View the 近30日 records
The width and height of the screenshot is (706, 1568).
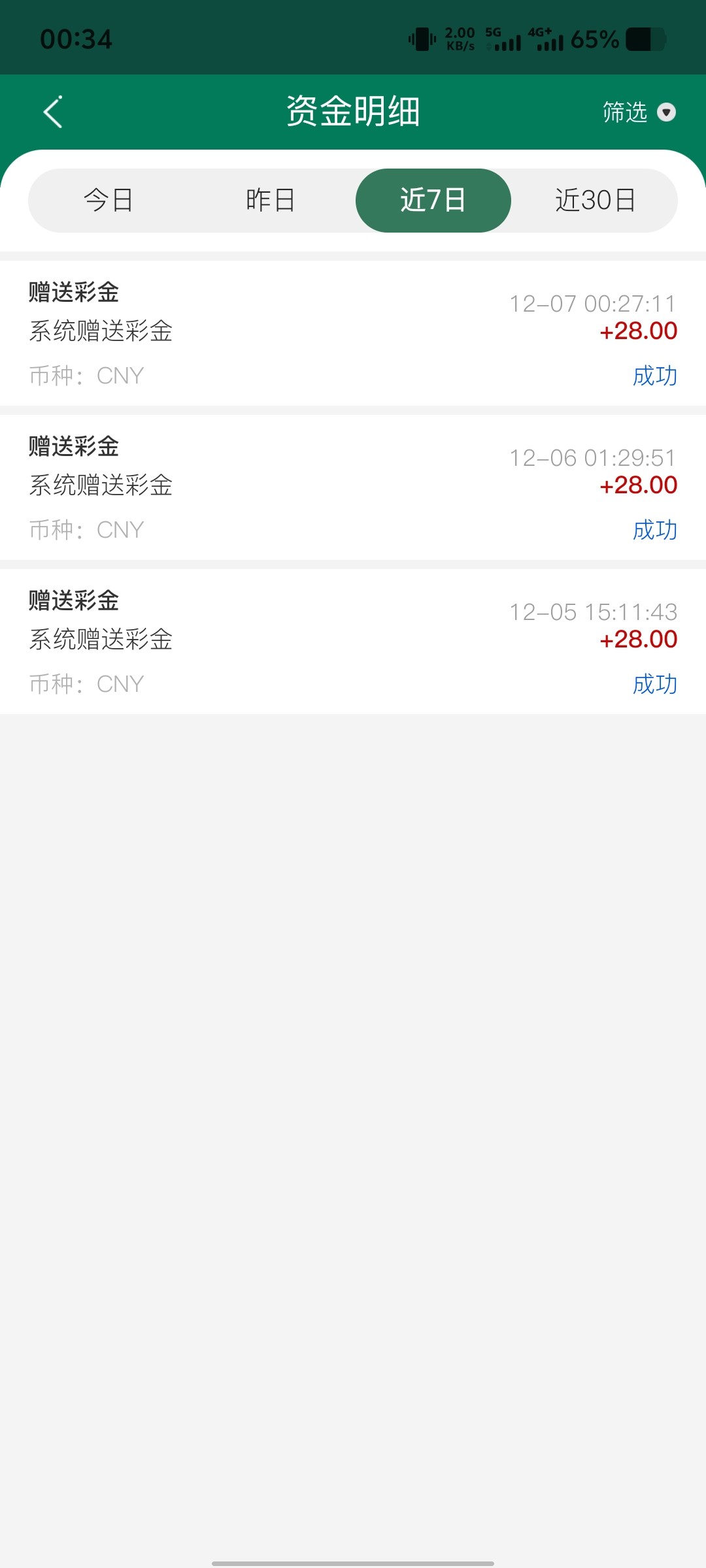tap(595, 201)
